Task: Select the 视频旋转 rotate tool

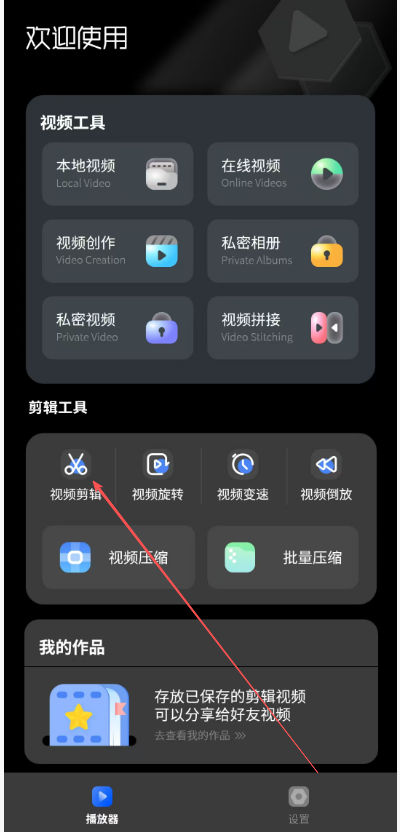Action: pyautogui.click(x=158, y=475)
